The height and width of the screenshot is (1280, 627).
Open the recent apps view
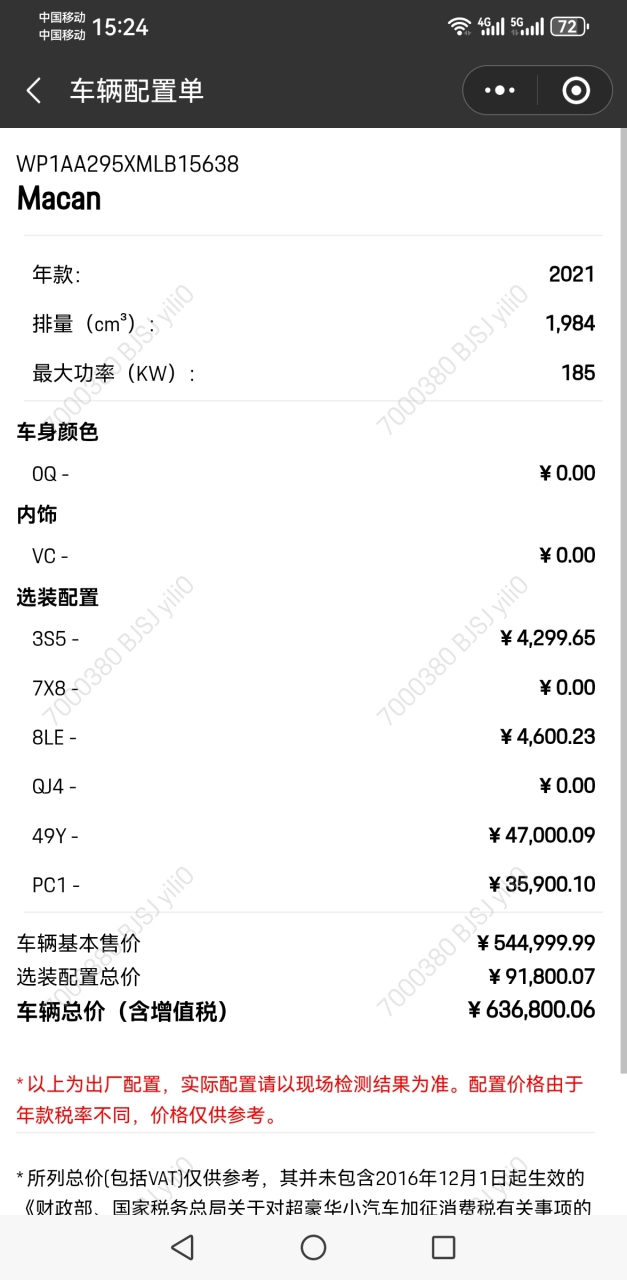pos(444,1246)
